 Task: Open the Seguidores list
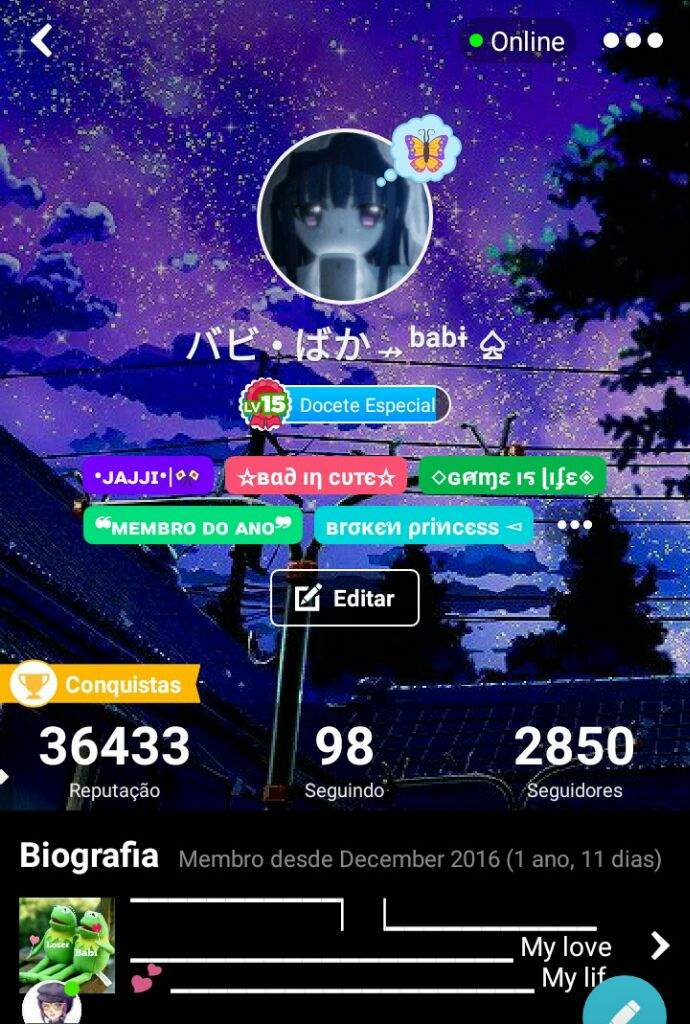[574, 760]
